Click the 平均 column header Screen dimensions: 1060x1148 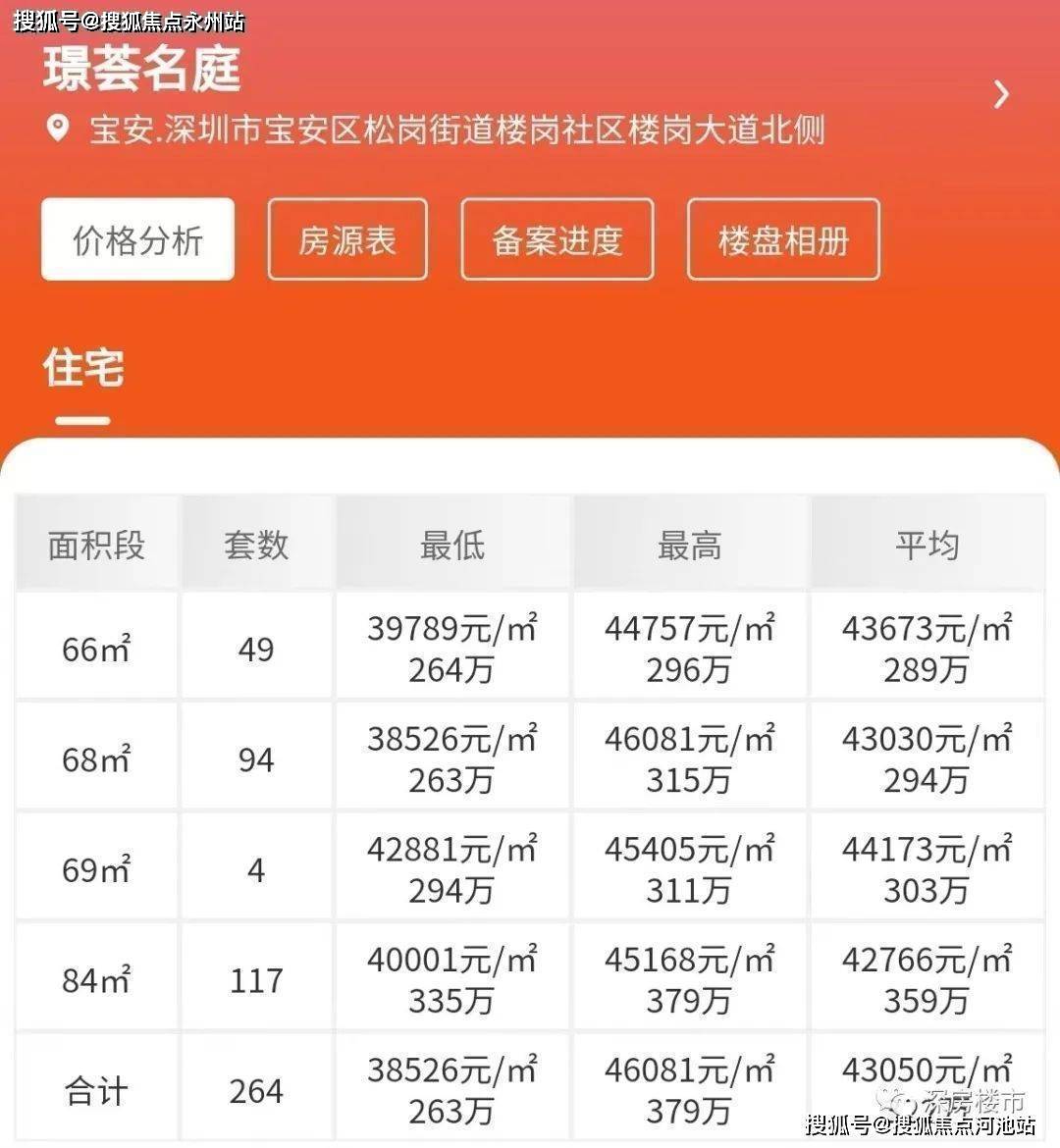coord(927,545)
